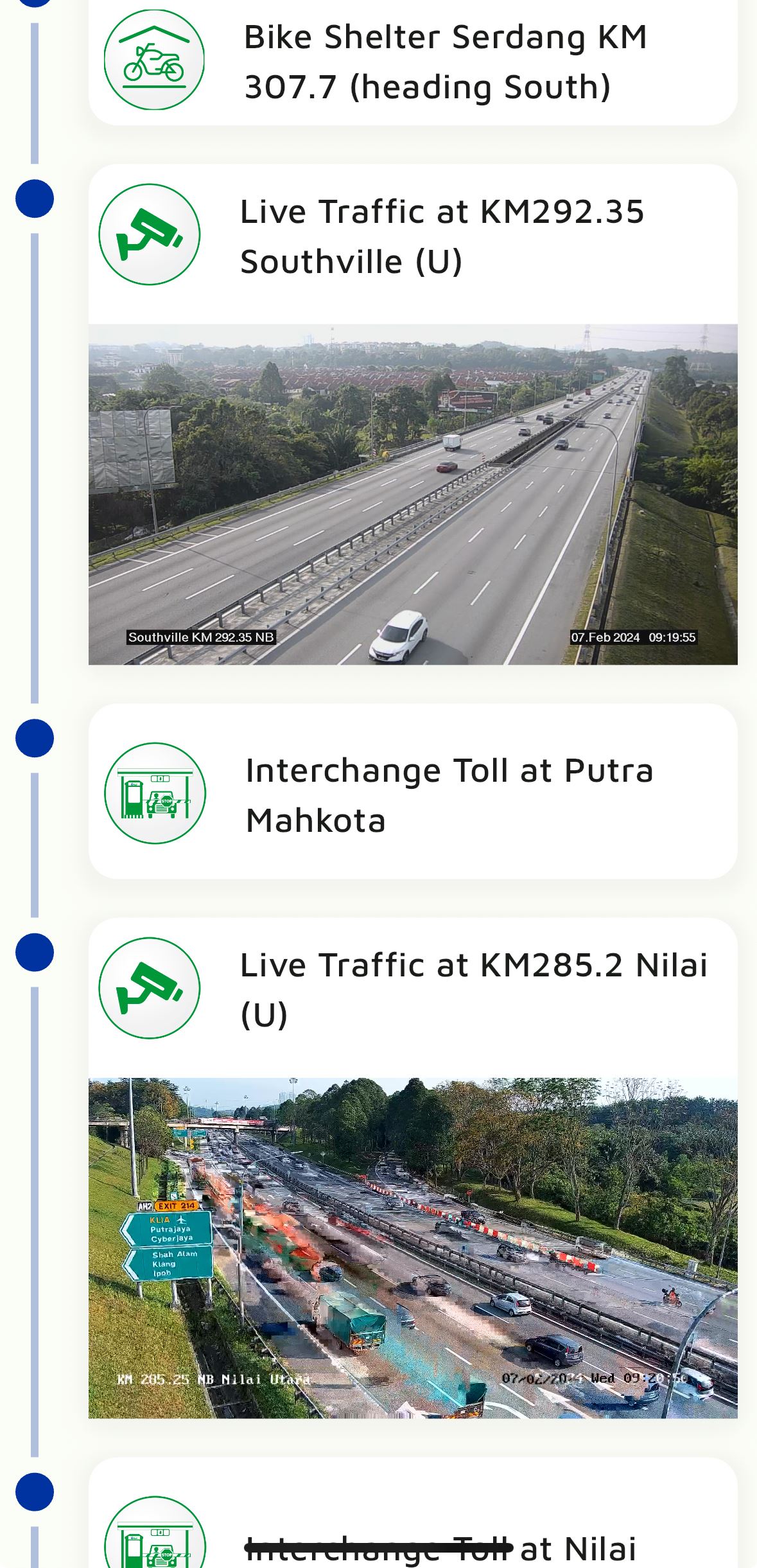Open Bike Shelter Serdang KM 307.7 card

pos(412,62)
